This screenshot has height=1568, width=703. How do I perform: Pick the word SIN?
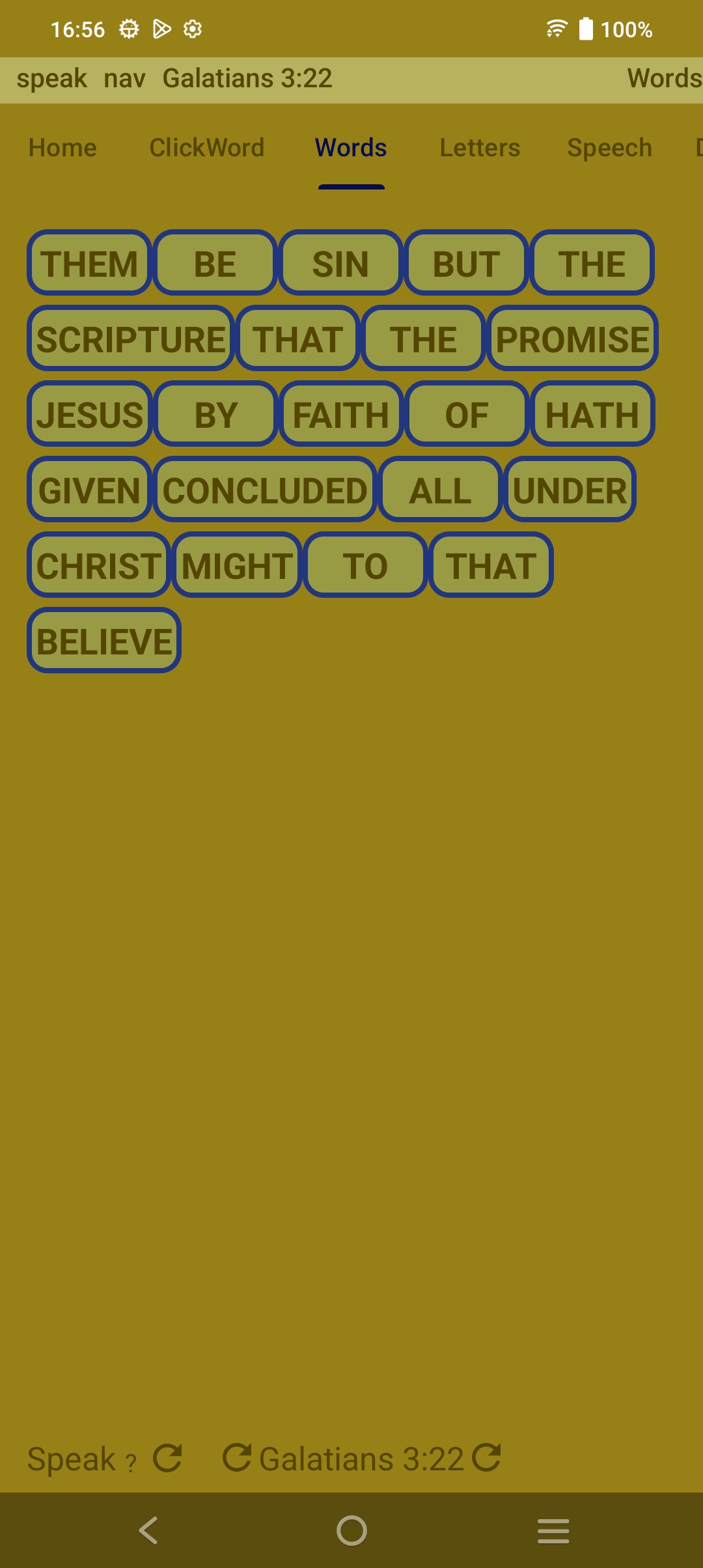point(340,263)
